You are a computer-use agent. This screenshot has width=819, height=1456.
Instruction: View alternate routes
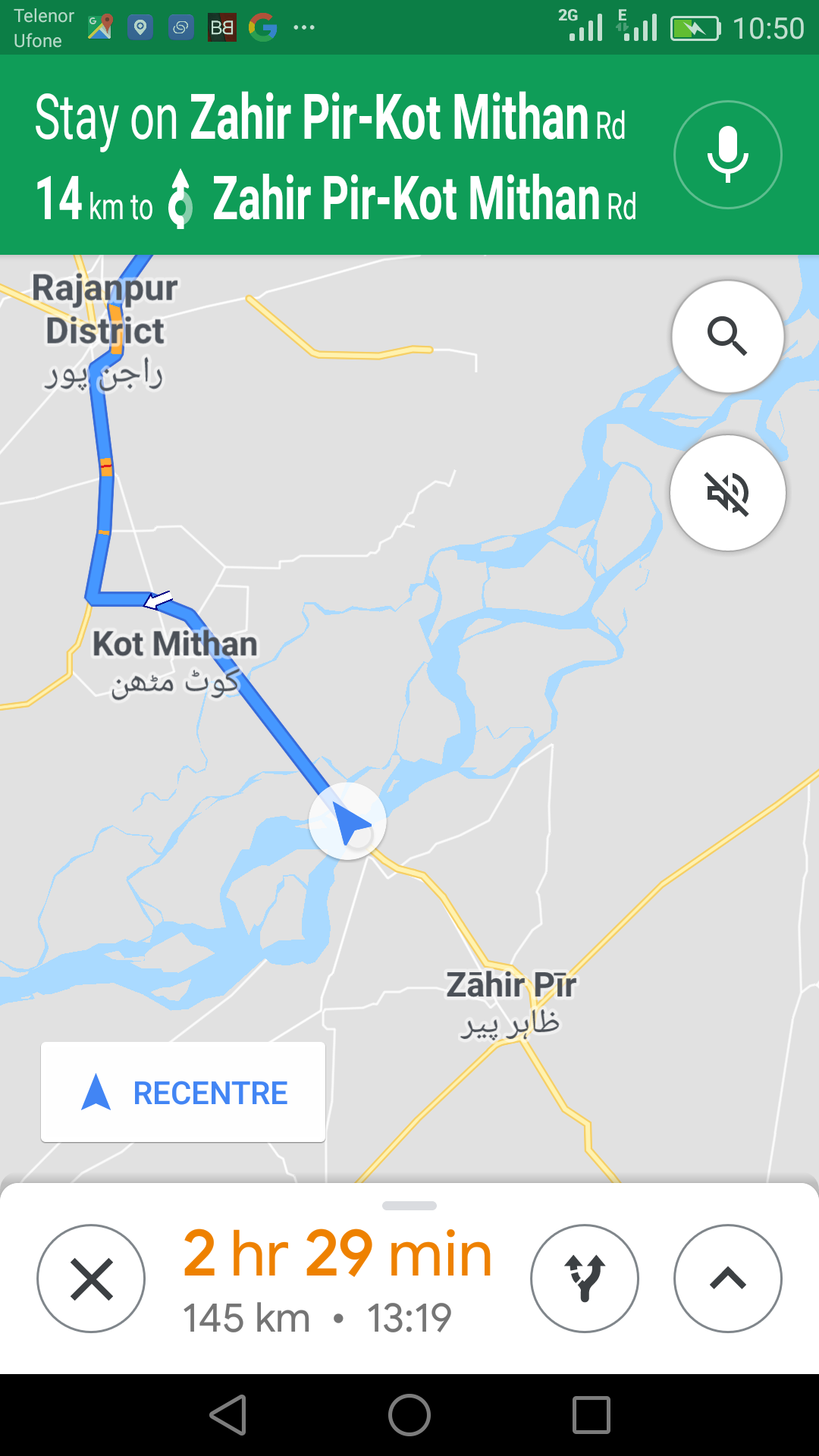point(585,1279)
